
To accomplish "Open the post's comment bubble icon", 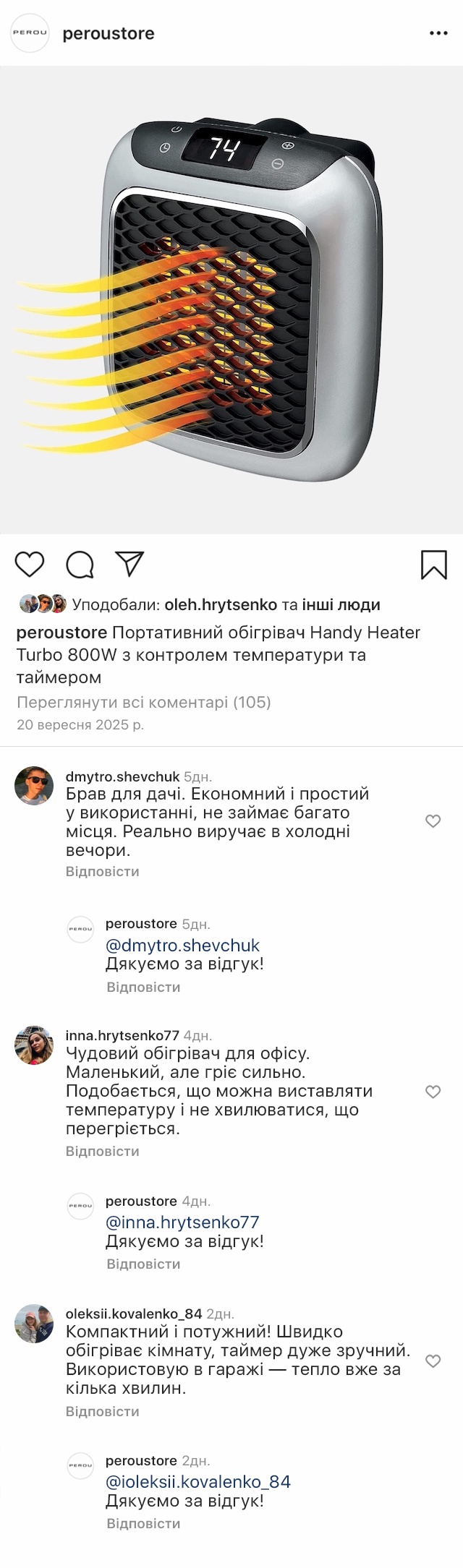I will coord(80,565).
